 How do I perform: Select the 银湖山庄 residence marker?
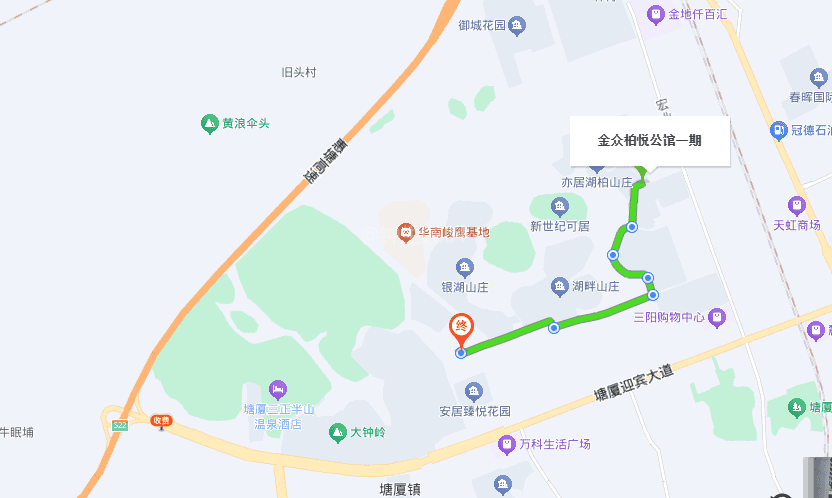(464, 267)
